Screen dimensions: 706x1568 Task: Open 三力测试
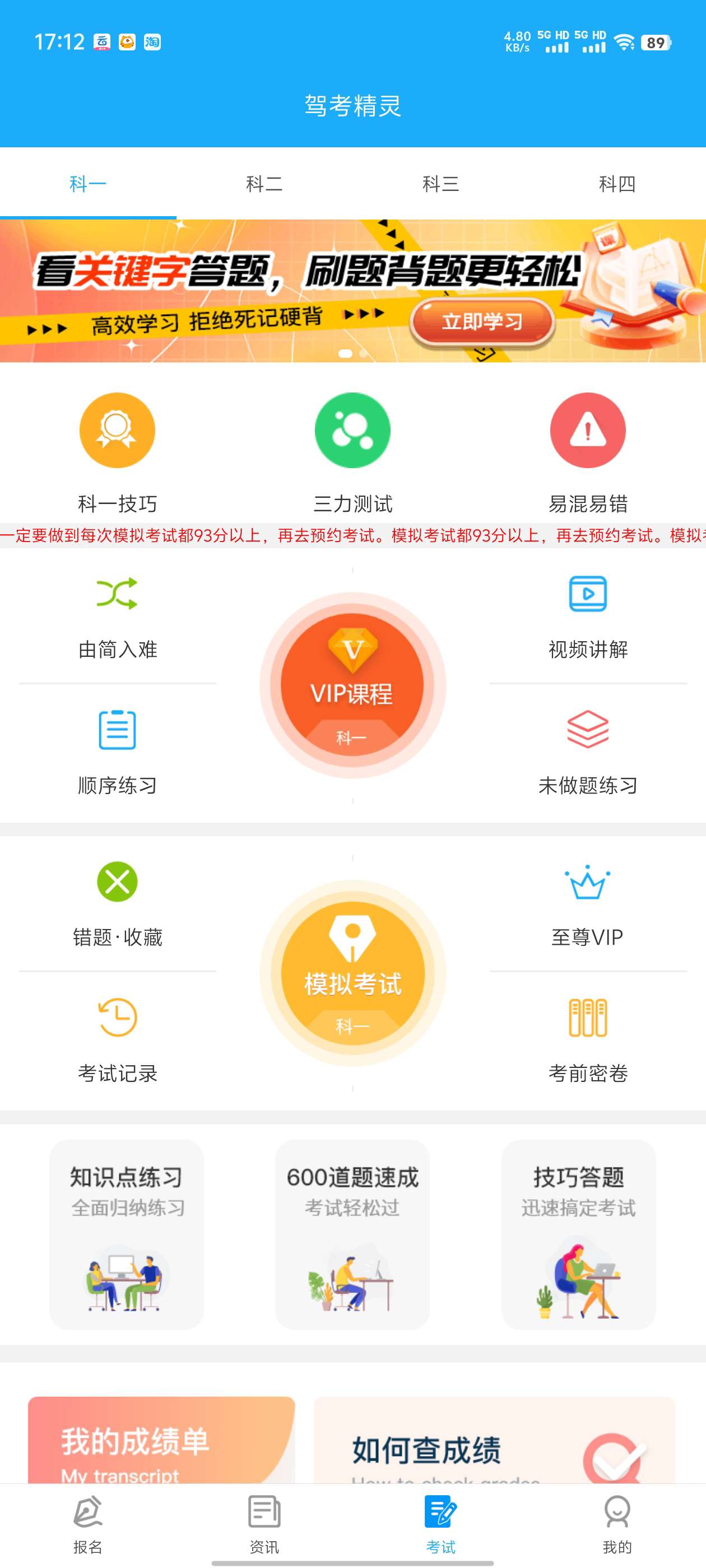pyautogui.click(x=352, y=450)
